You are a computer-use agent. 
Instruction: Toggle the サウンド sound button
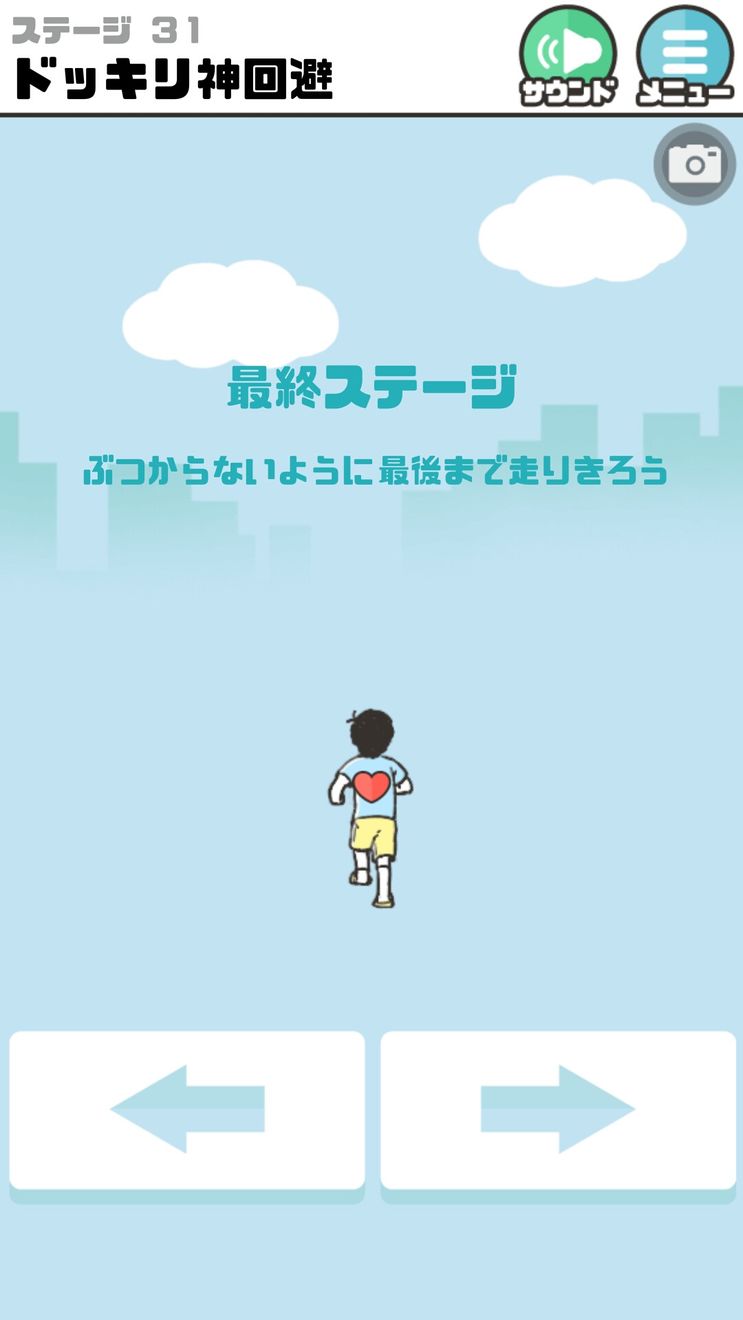pyautogui.click(x=567, y=55)
